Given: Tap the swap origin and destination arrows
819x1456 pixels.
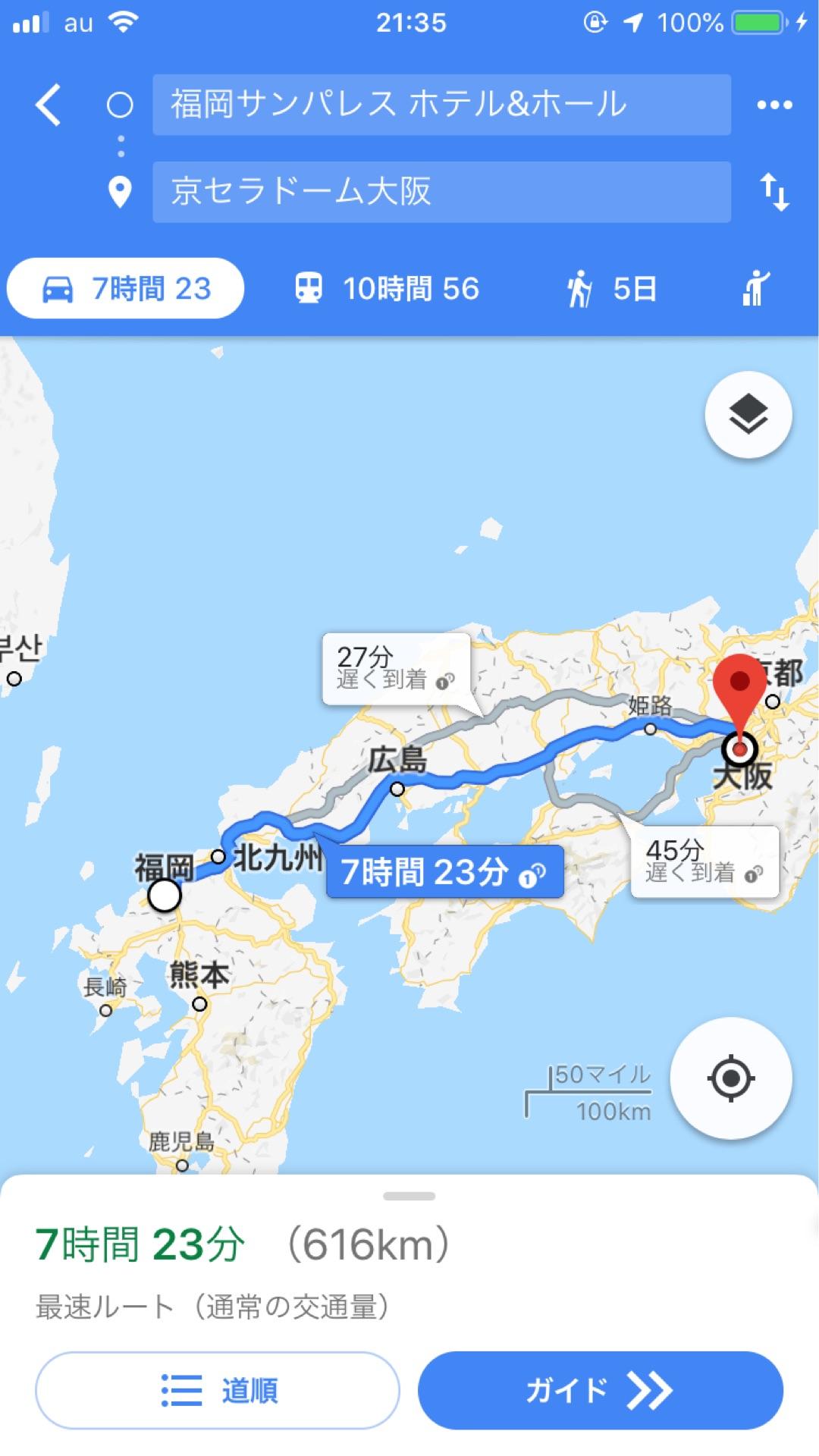Looking at the screenshot, I should (x=775, y=193).
